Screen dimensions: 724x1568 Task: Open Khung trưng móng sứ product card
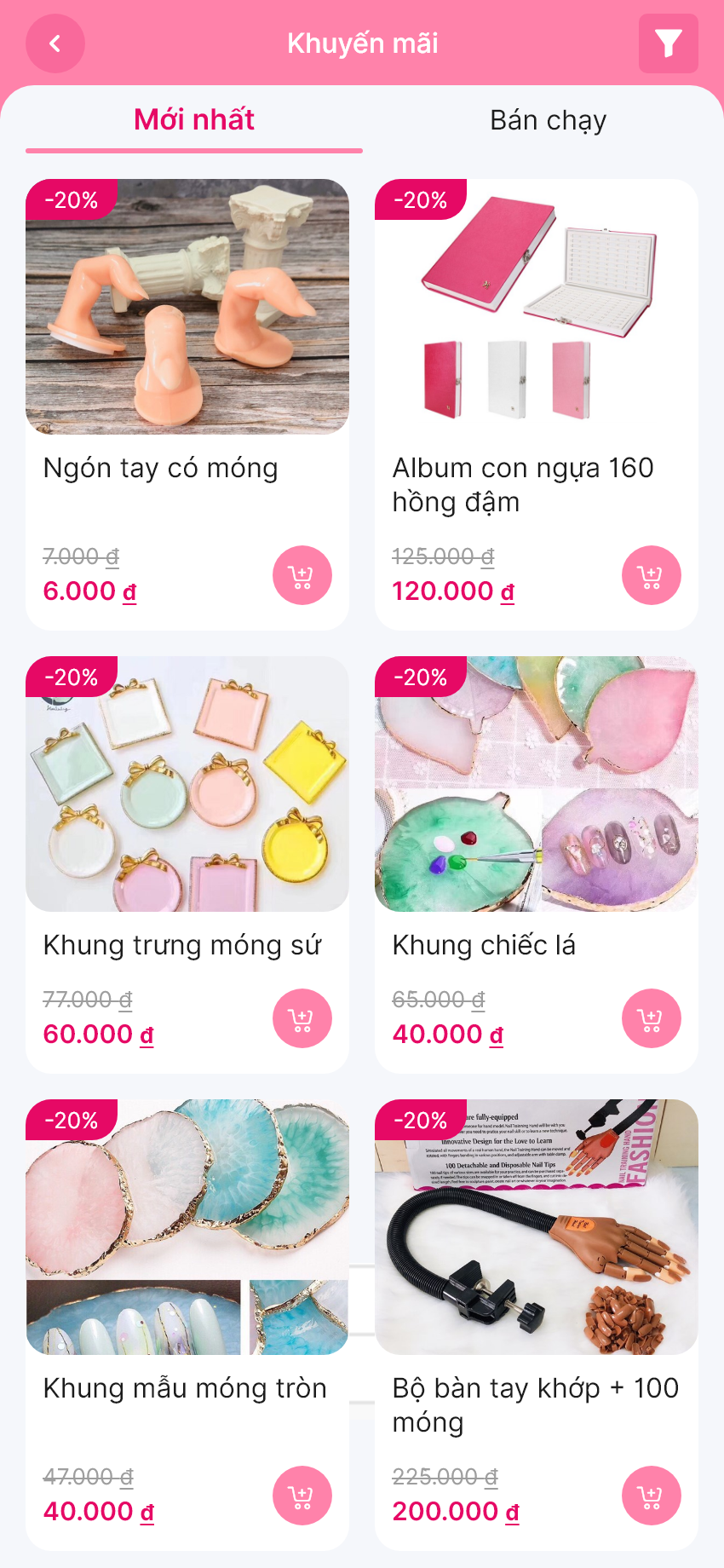(187, 865)
